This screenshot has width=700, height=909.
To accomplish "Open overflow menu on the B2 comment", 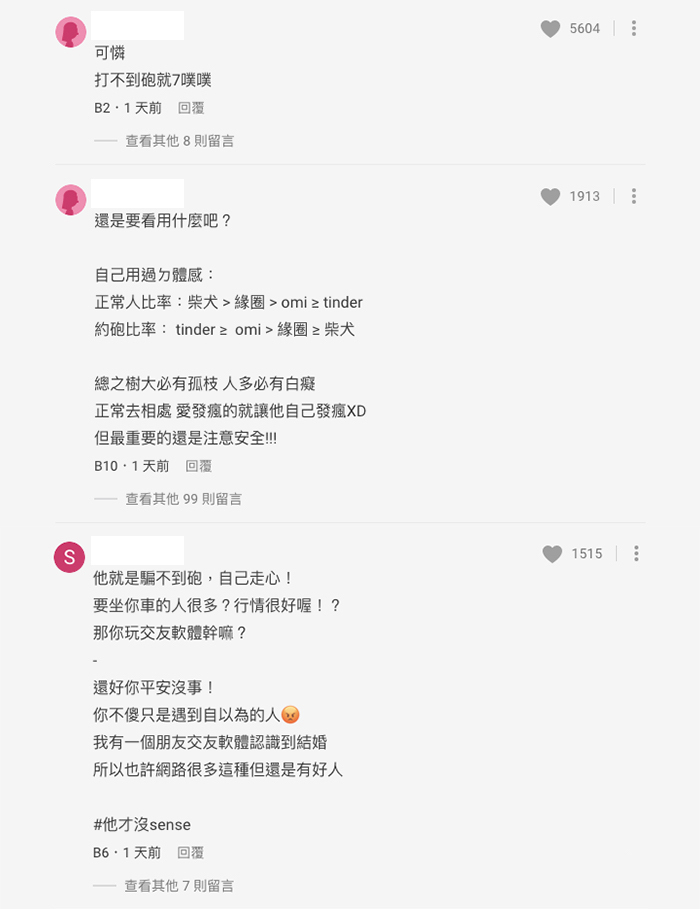I will [x=634, y=29].
